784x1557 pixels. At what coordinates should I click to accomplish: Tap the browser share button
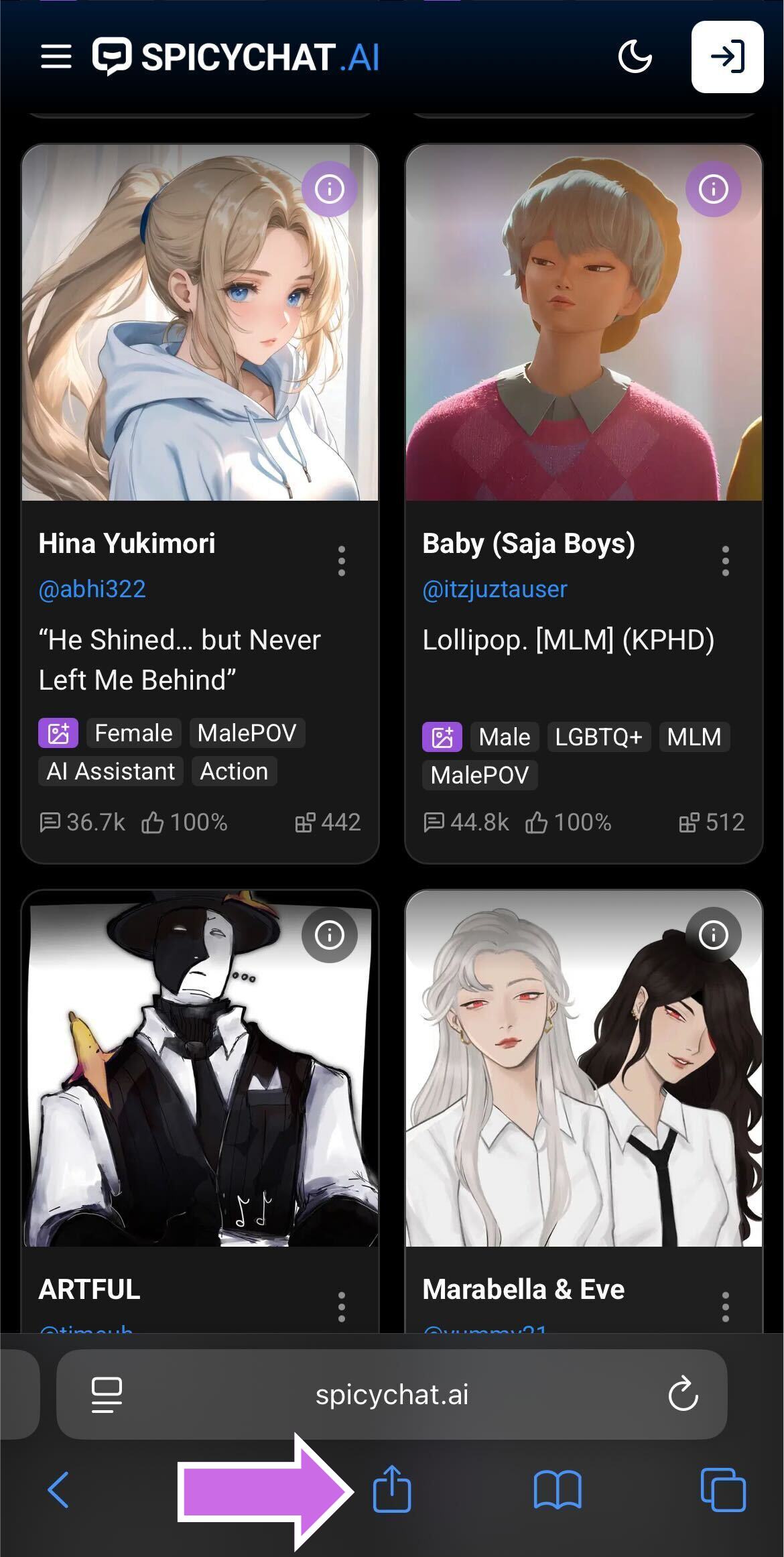click(x=392, y=1489)
